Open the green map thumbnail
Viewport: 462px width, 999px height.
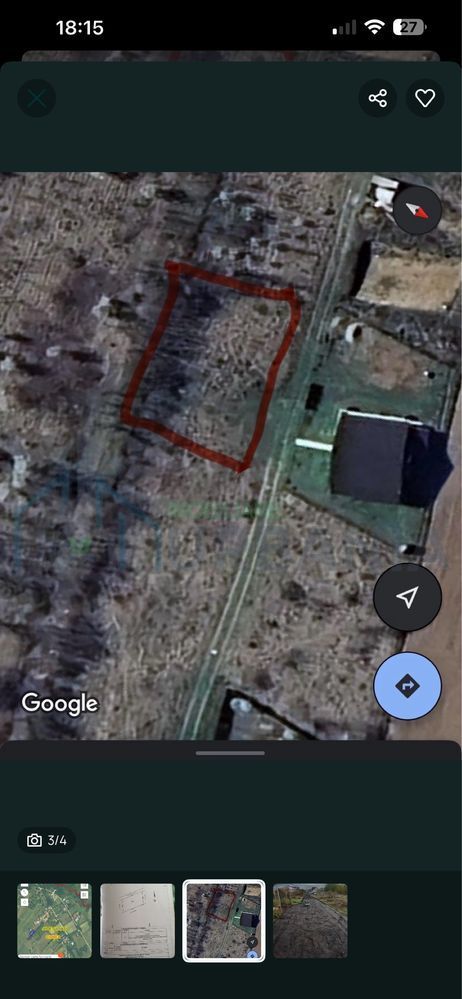[54, 921]
